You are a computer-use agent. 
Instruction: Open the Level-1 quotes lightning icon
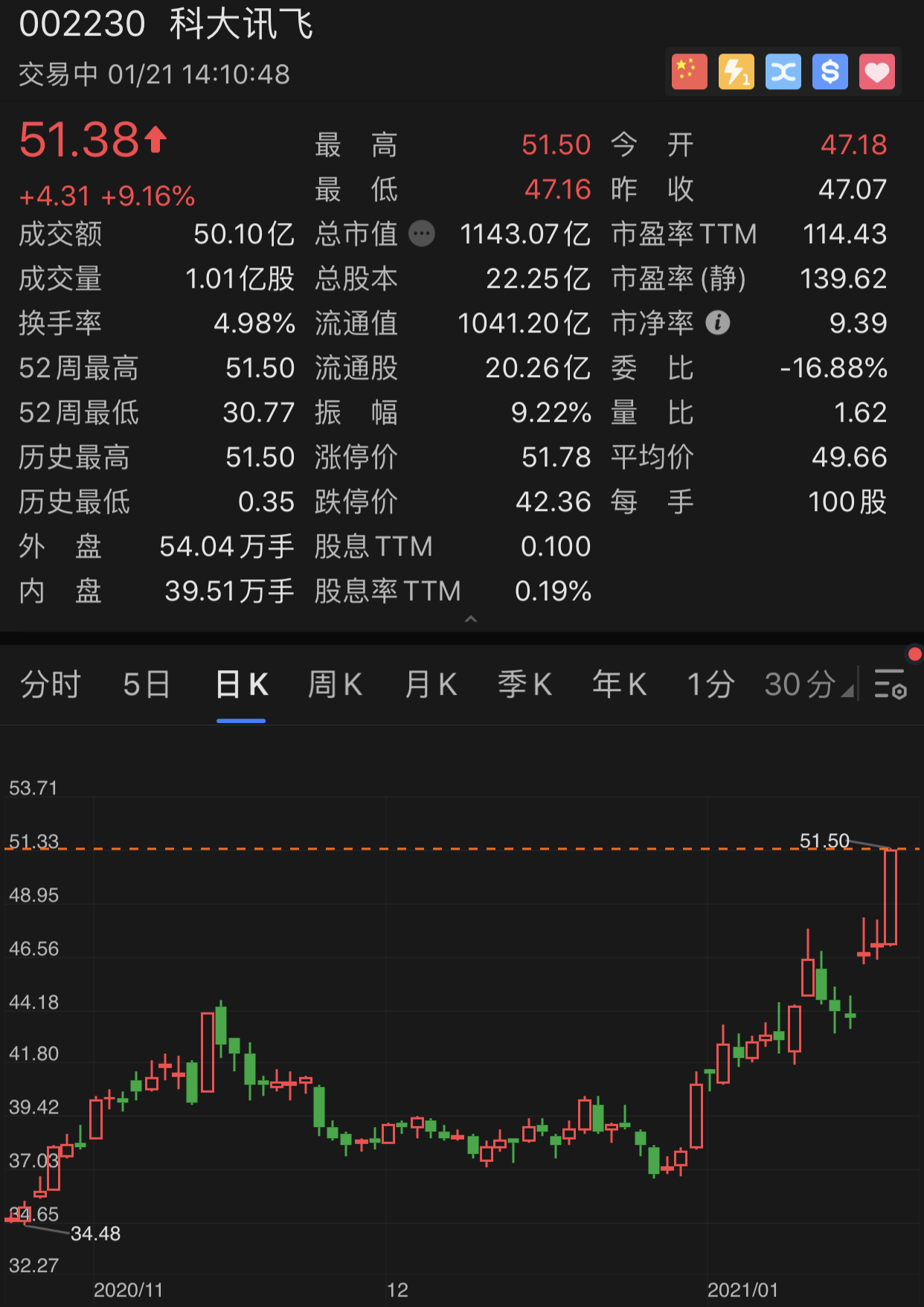click(736, 71)
